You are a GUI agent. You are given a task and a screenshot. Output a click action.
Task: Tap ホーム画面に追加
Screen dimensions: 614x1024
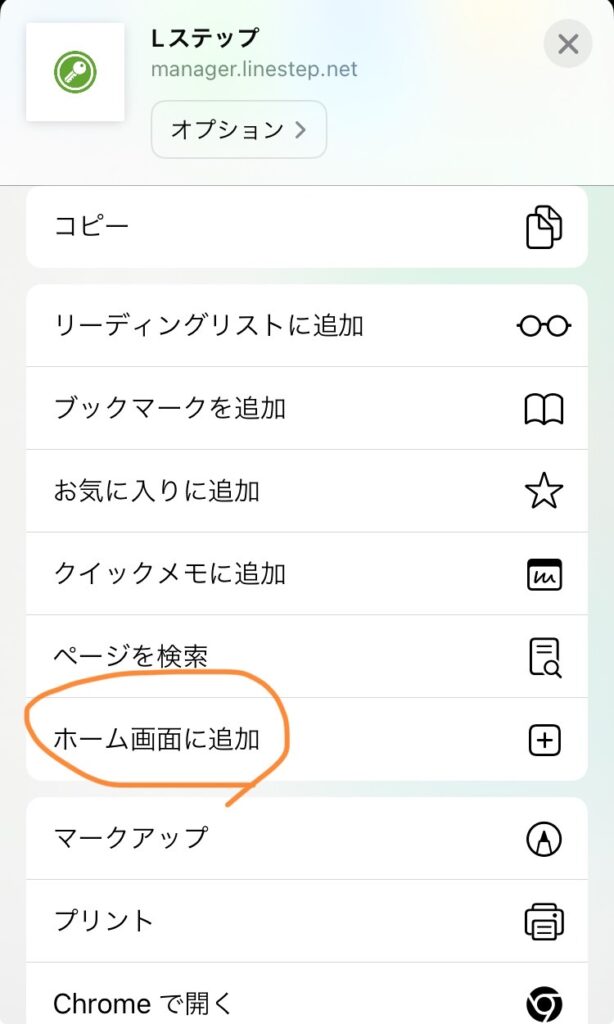[x=306, y=740]
